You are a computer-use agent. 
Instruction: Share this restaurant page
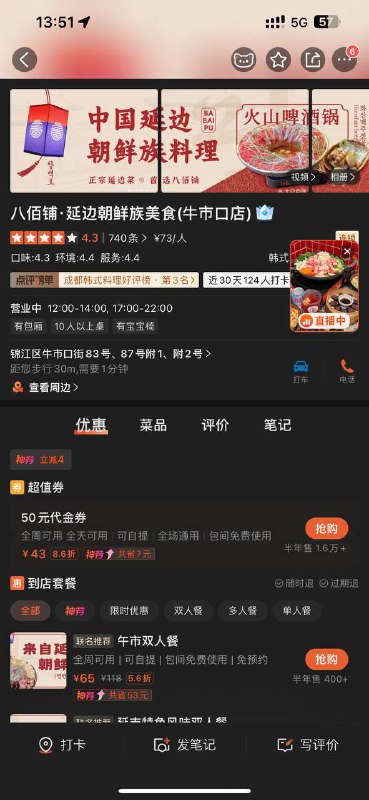pos(311,60)
